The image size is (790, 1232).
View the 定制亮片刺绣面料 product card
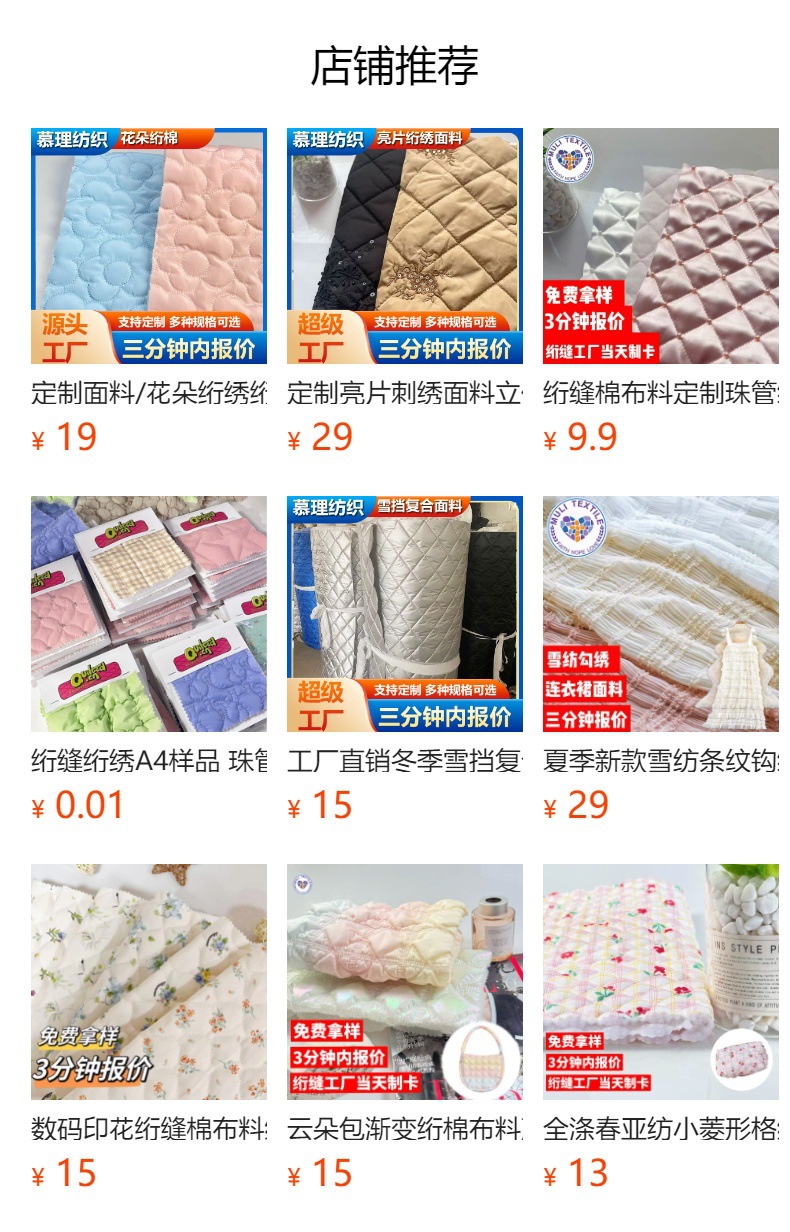(405, 246)
